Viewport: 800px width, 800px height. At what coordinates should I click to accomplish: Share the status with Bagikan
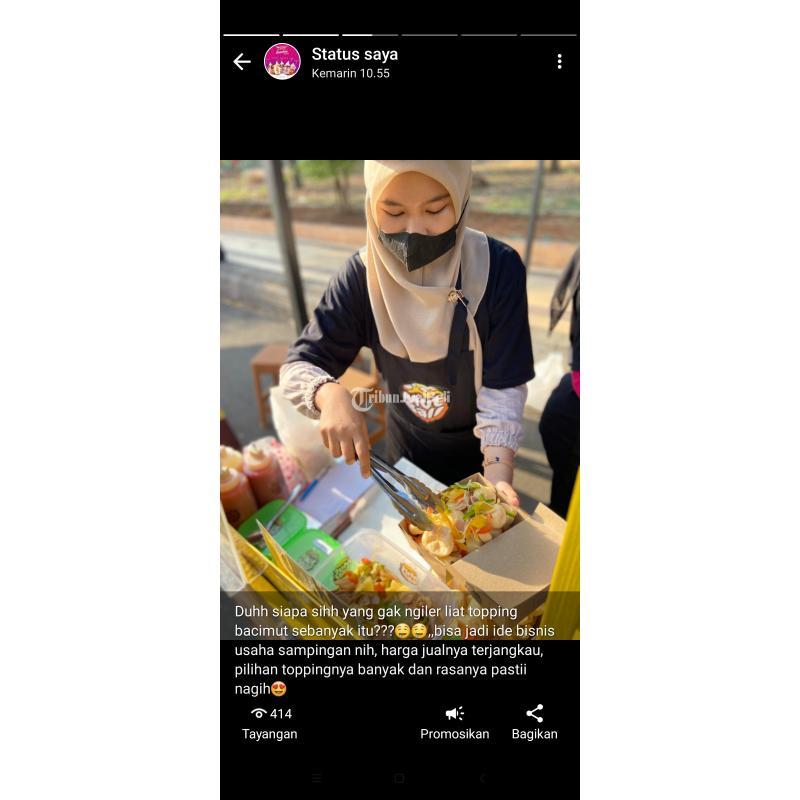[534, 722]
